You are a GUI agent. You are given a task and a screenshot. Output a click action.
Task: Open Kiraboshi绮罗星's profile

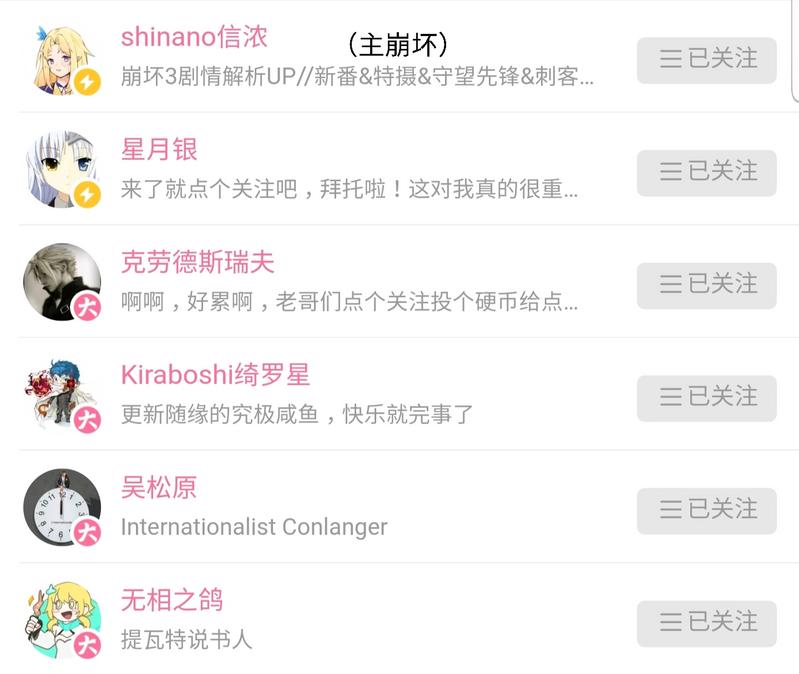(x=215, y=376)
